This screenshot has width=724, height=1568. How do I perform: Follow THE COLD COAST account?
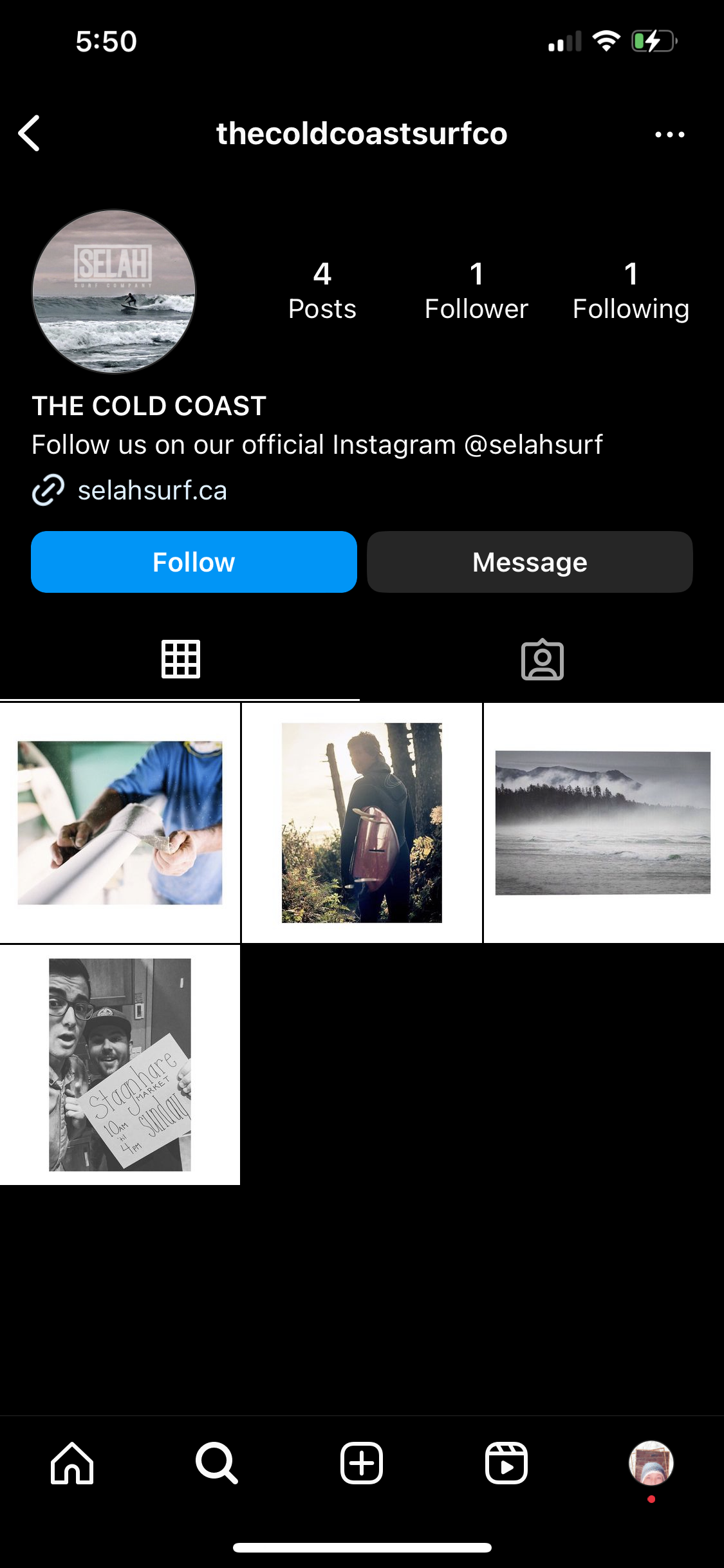(194, 562)
